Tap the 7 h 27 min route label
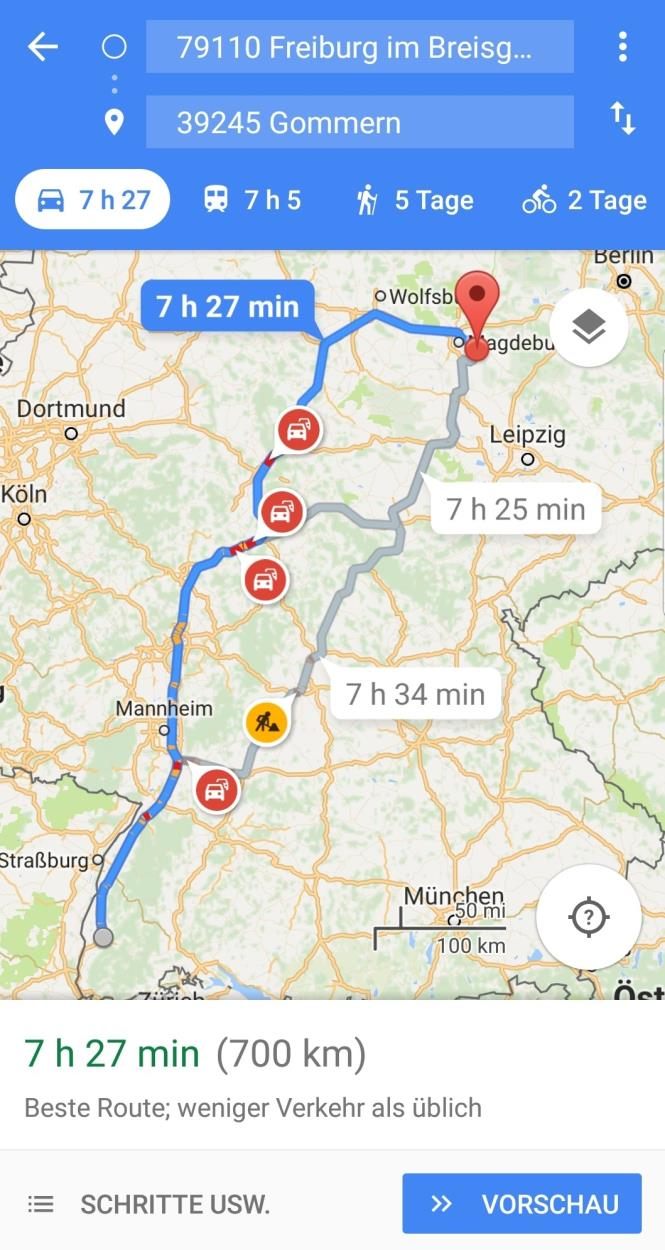The height and width of the screenshot is (1250, 665). point(228,306)
